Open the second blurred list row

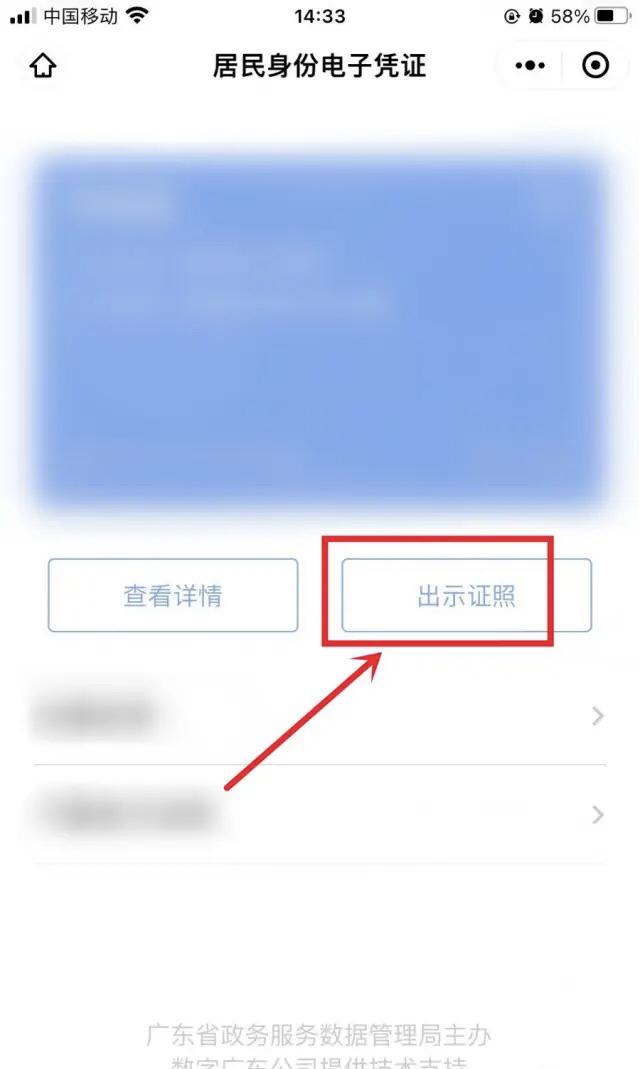point(320,815)
